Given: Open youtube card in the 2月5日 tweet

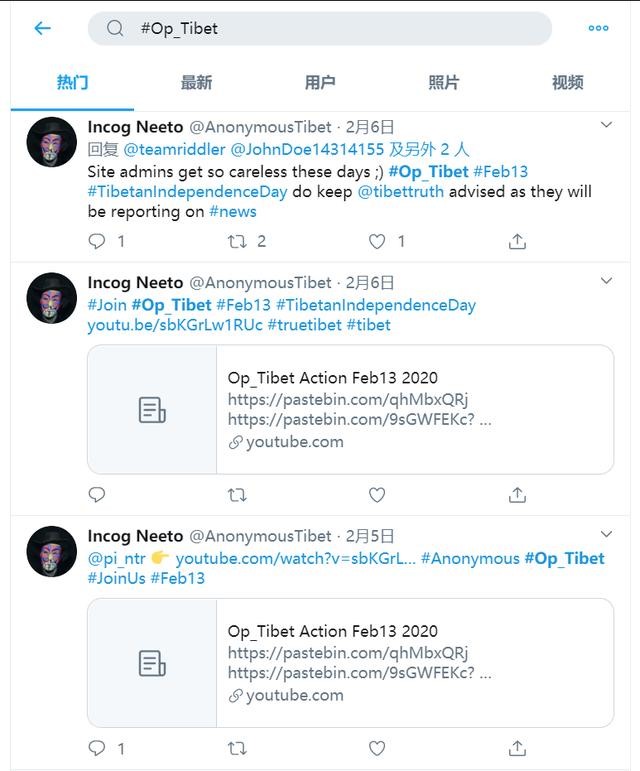Looking at the screenshot, I should tap(350, 662).
